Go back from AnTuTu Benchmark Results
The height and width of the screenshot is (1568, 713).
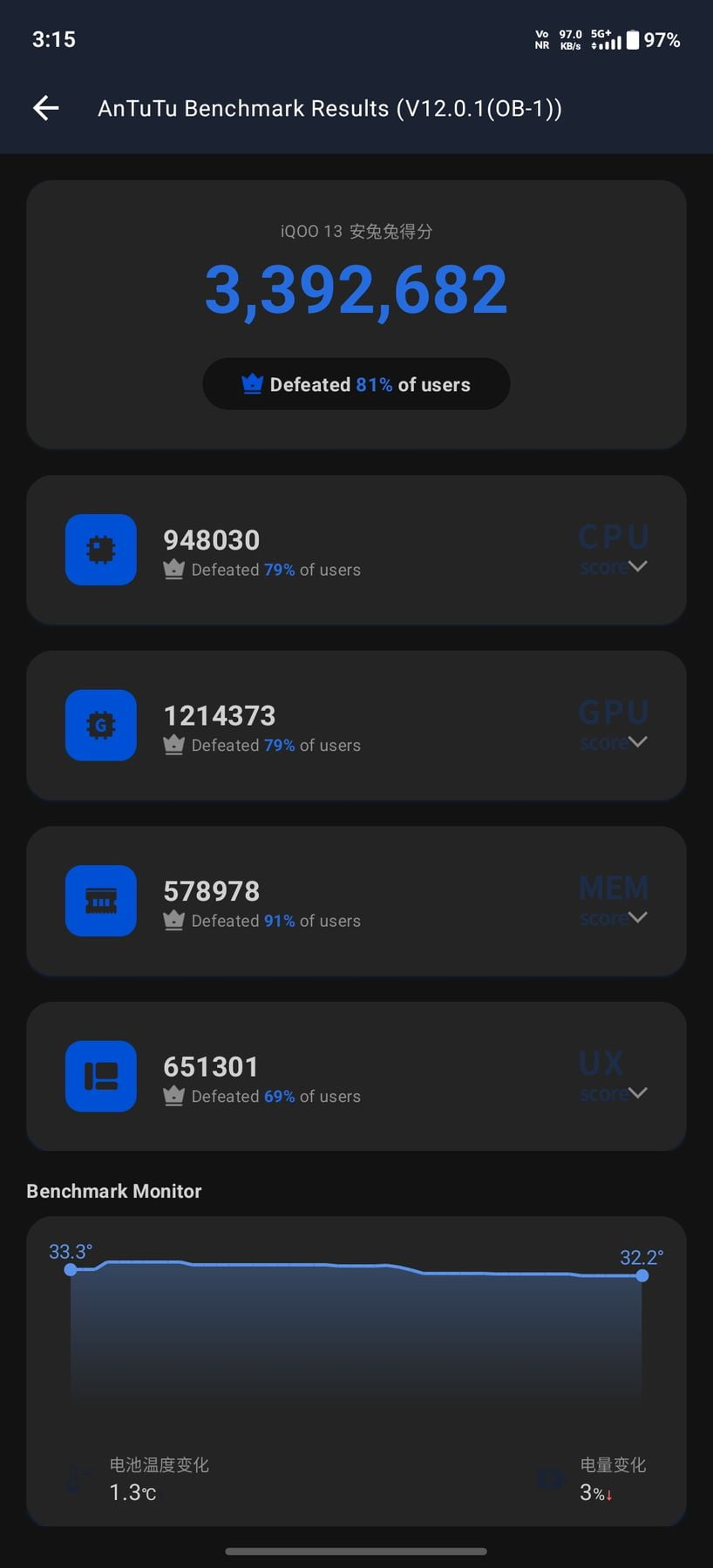(46, 108)
